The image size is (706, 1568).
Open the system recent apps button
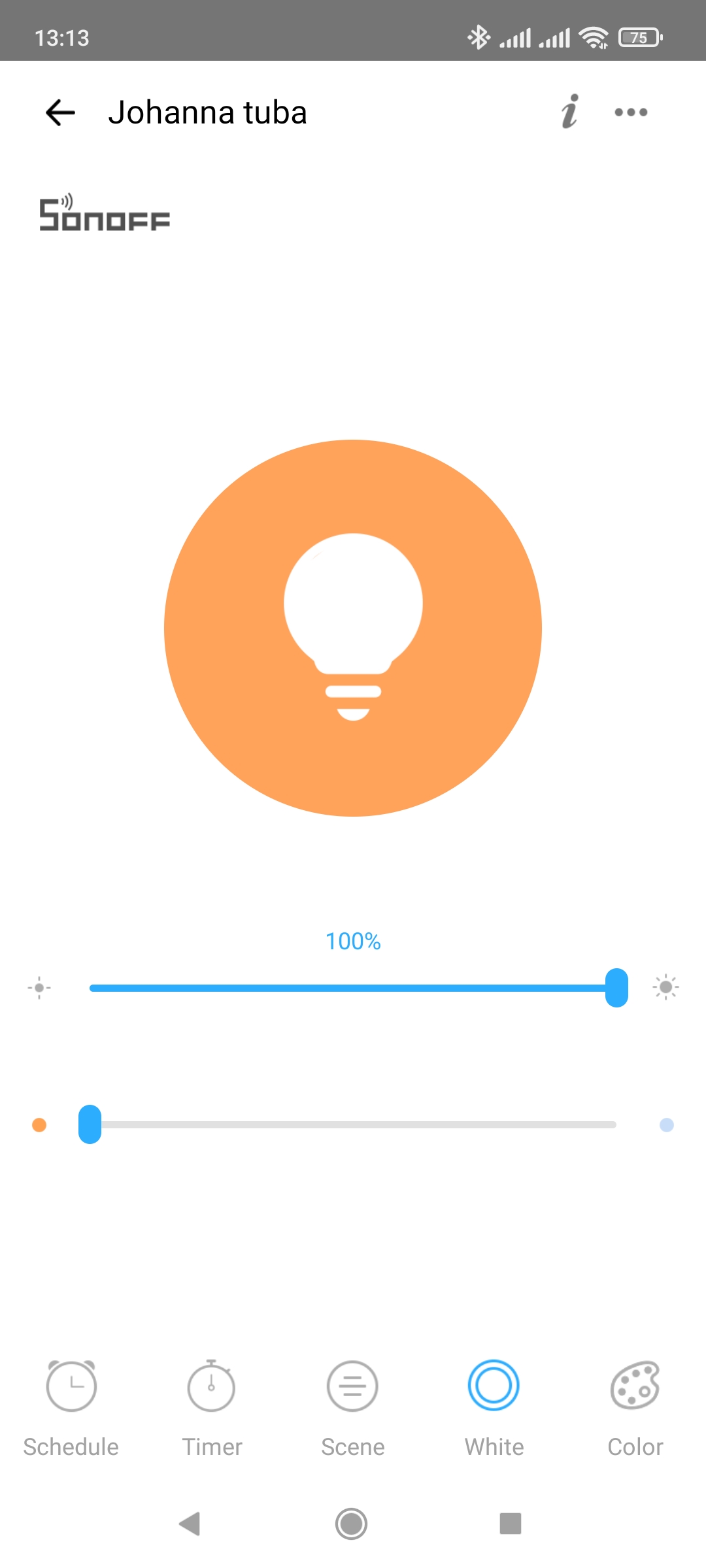point(511,1524)
